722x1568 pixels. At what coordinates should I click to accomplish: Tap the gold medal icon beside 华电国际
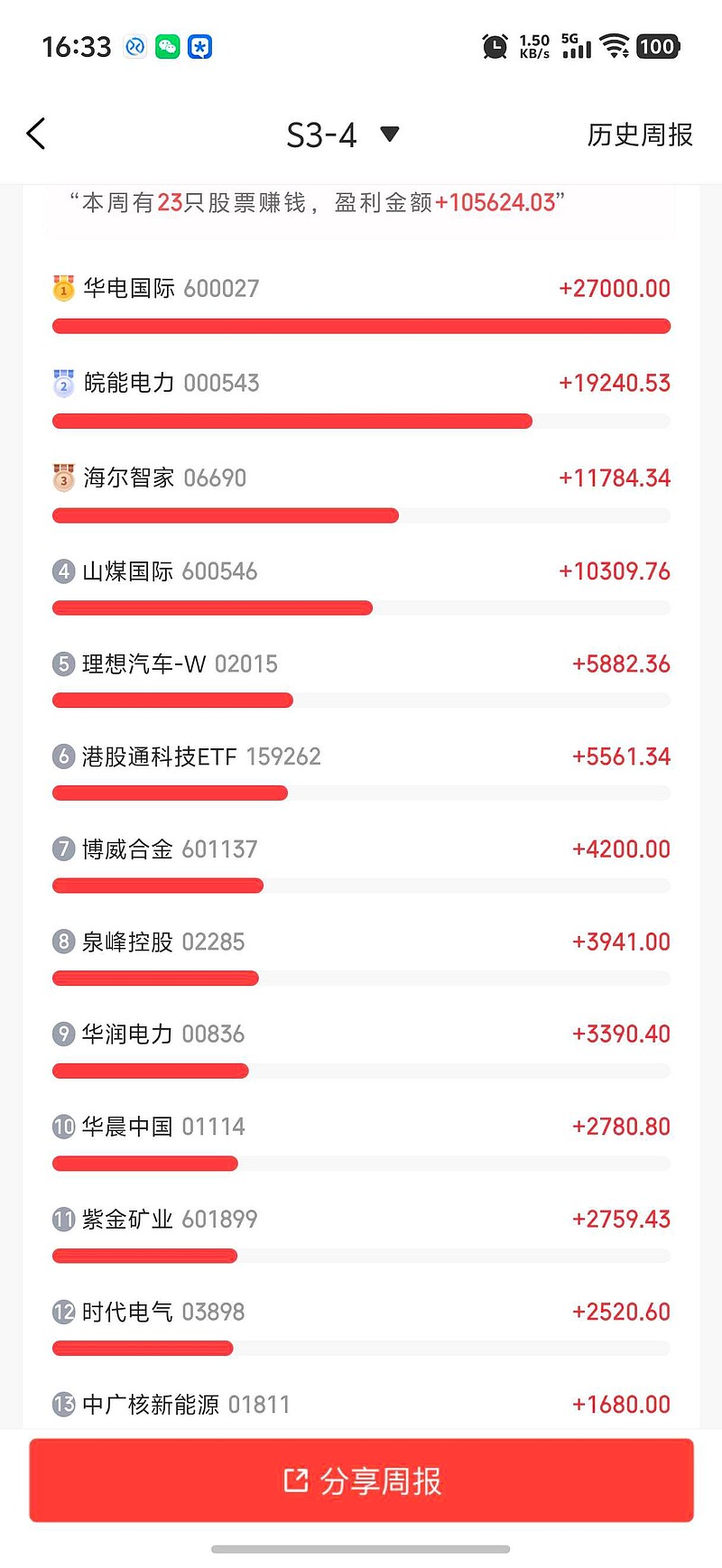pos(61,289)
